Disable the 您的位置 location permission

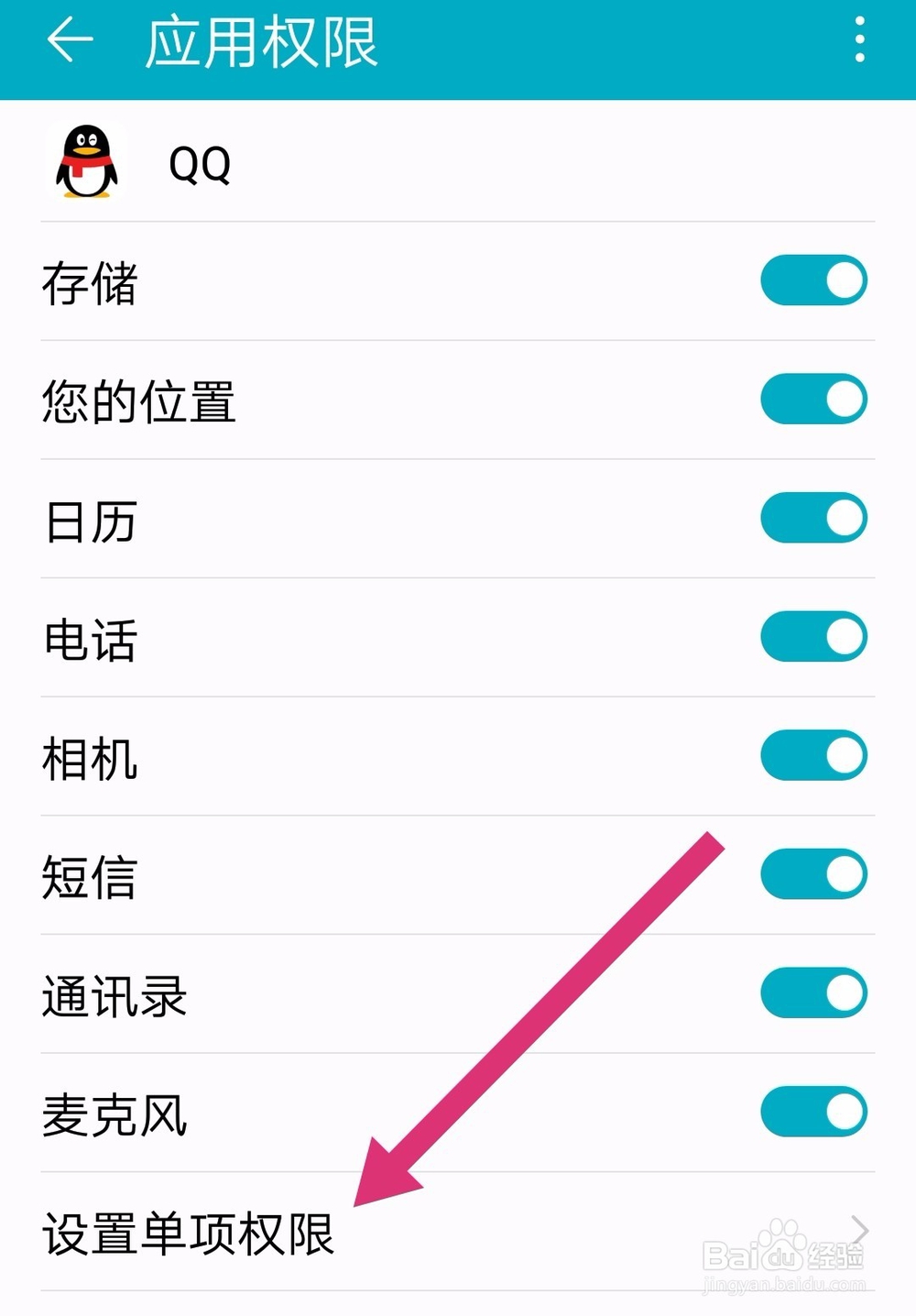coord(813,399)
